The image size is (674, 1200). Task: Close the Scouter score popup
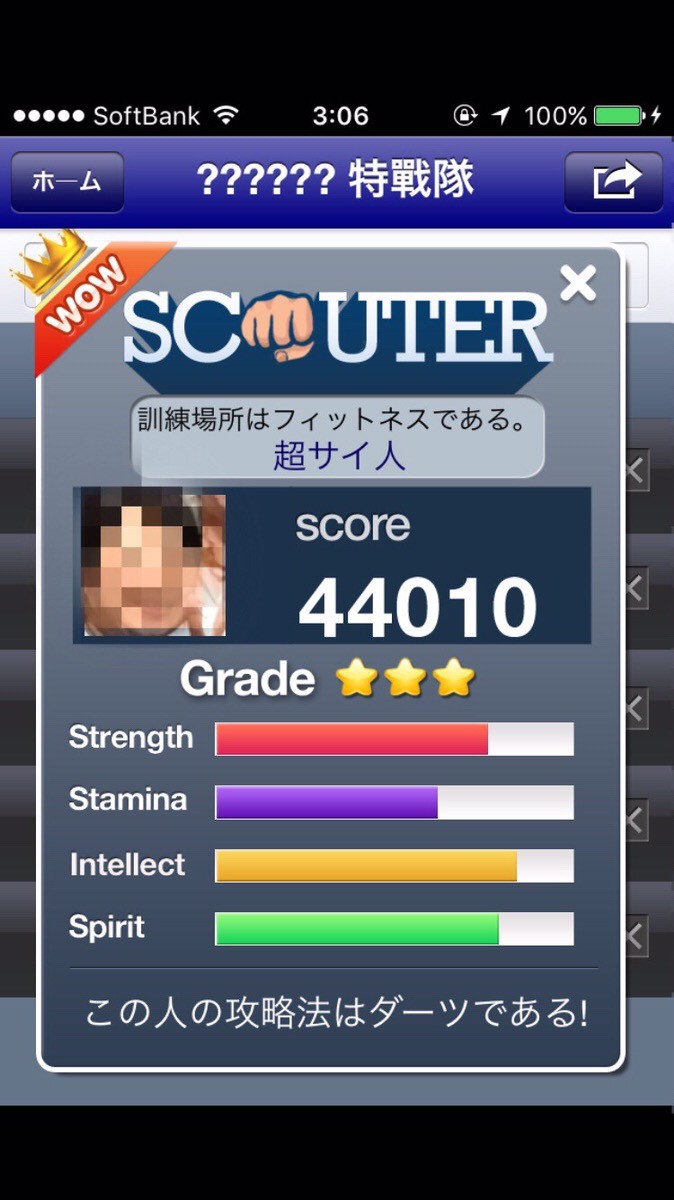(578, 284)
